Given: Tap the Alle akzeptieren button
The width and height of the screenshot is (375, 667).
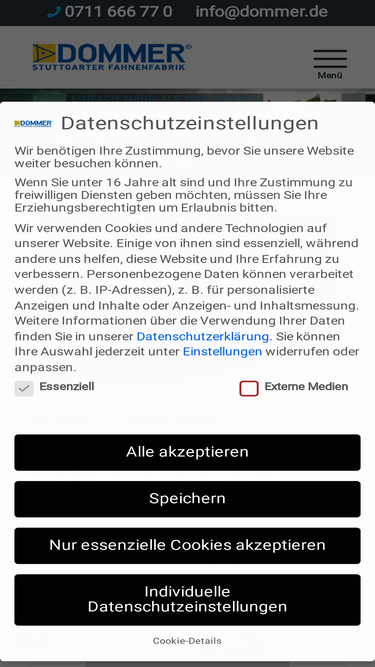Looking at the screenshot, I should click(188, 452).
